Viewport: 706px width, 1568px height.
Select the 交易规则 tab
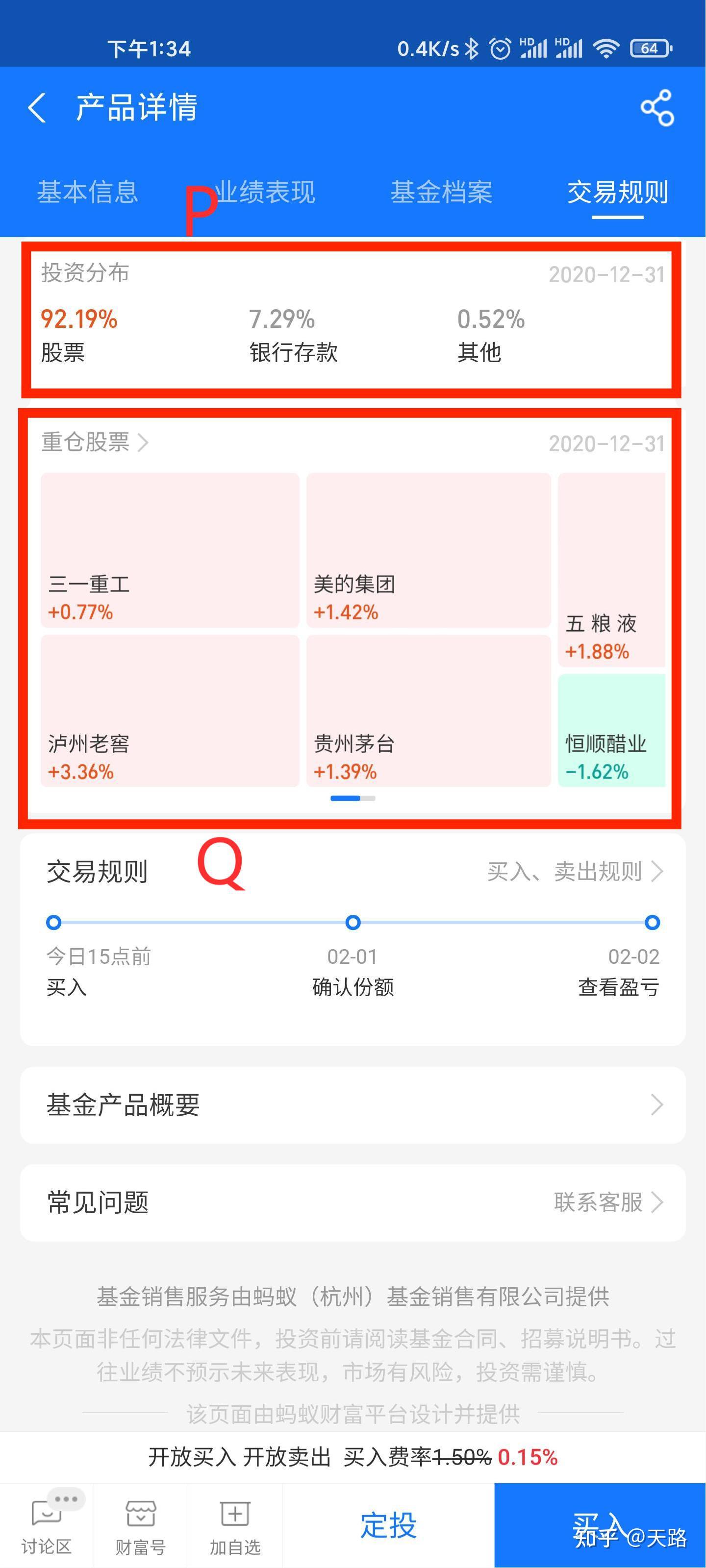point(618,192)
